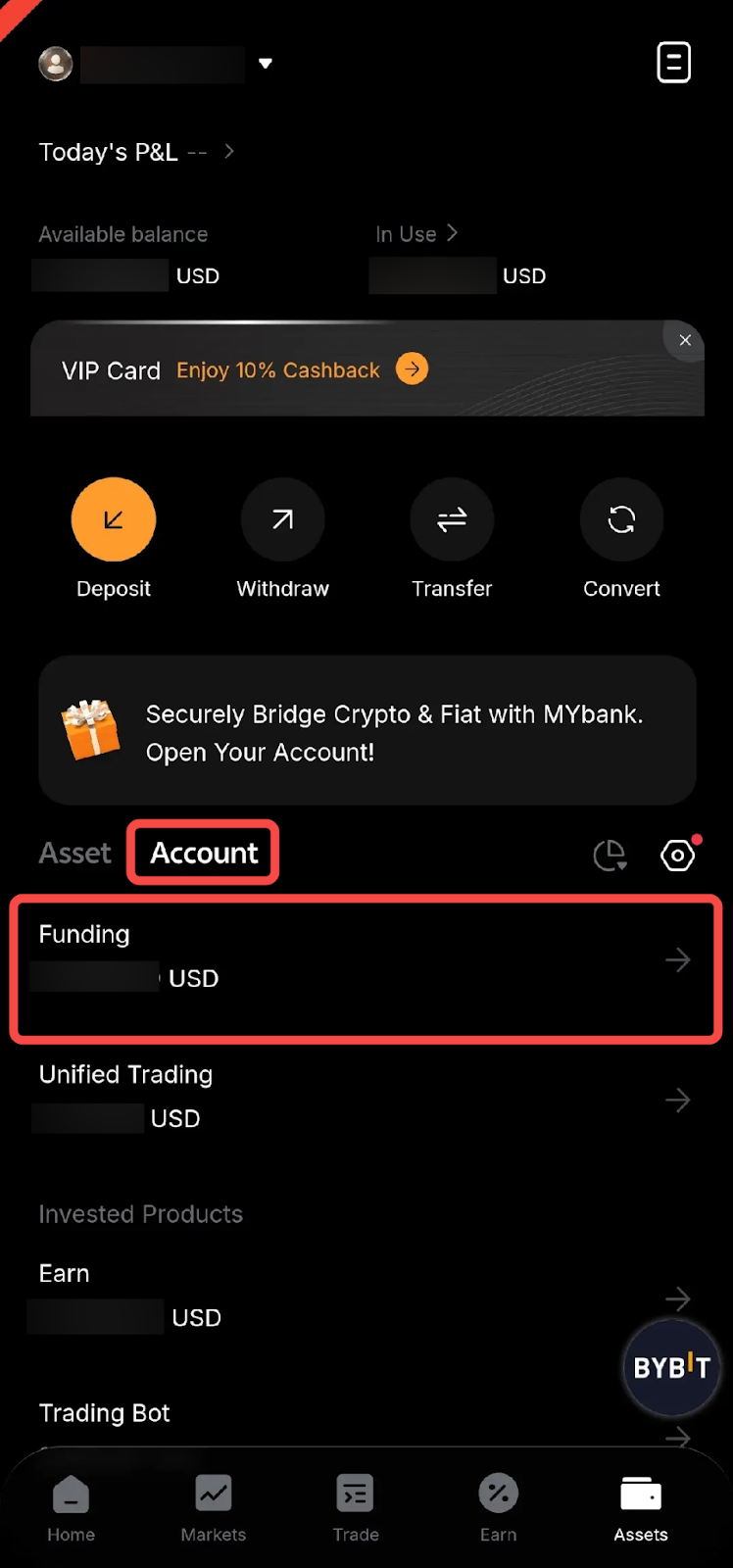Start a Withdraw

282,519
